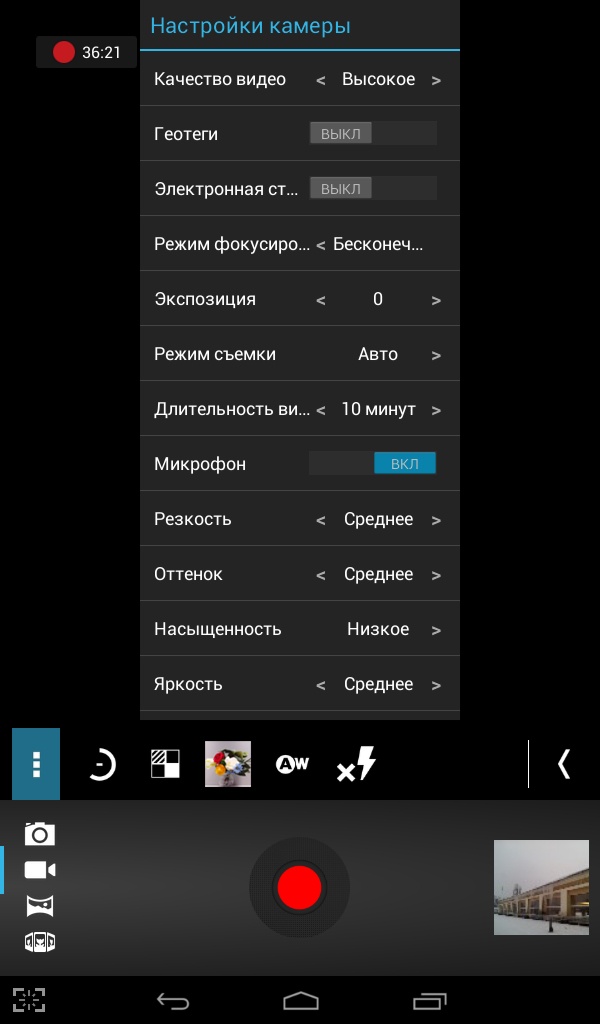Open the self-timer icon

pyautogui.click(x=101, y=765)
